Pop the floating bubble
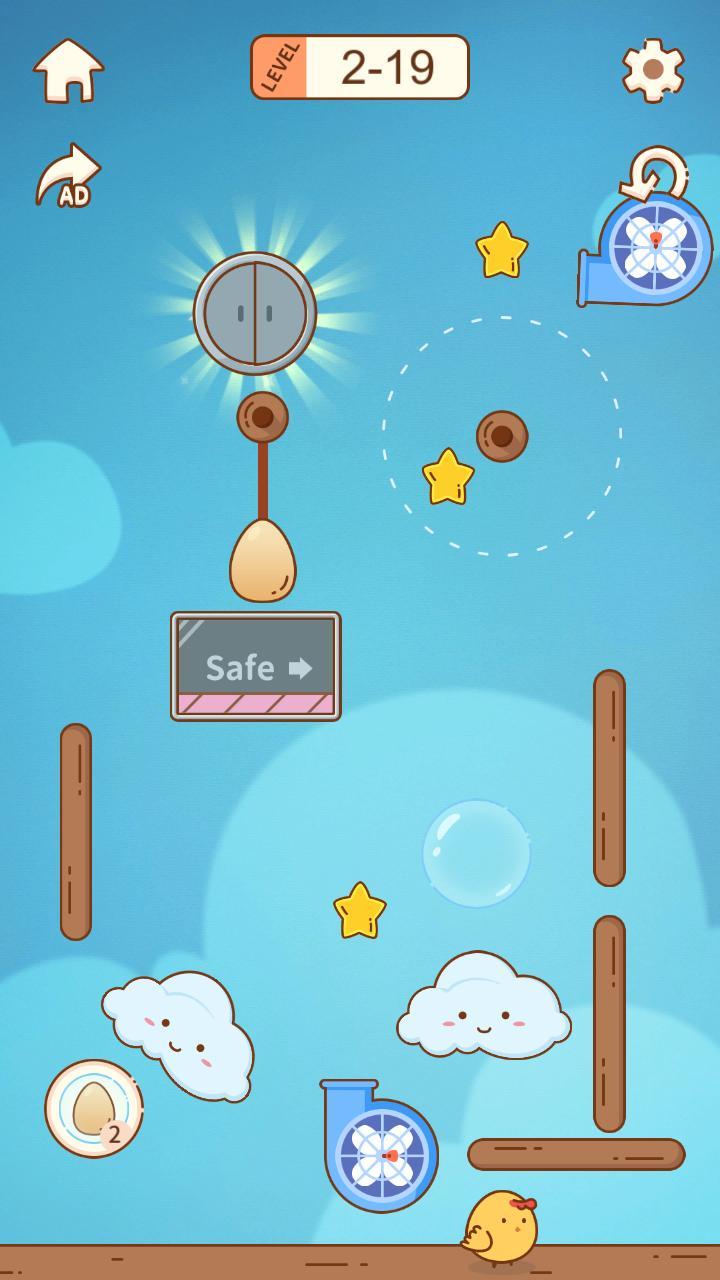This screenshot has height=1280, width=720. tap(476, 853)
